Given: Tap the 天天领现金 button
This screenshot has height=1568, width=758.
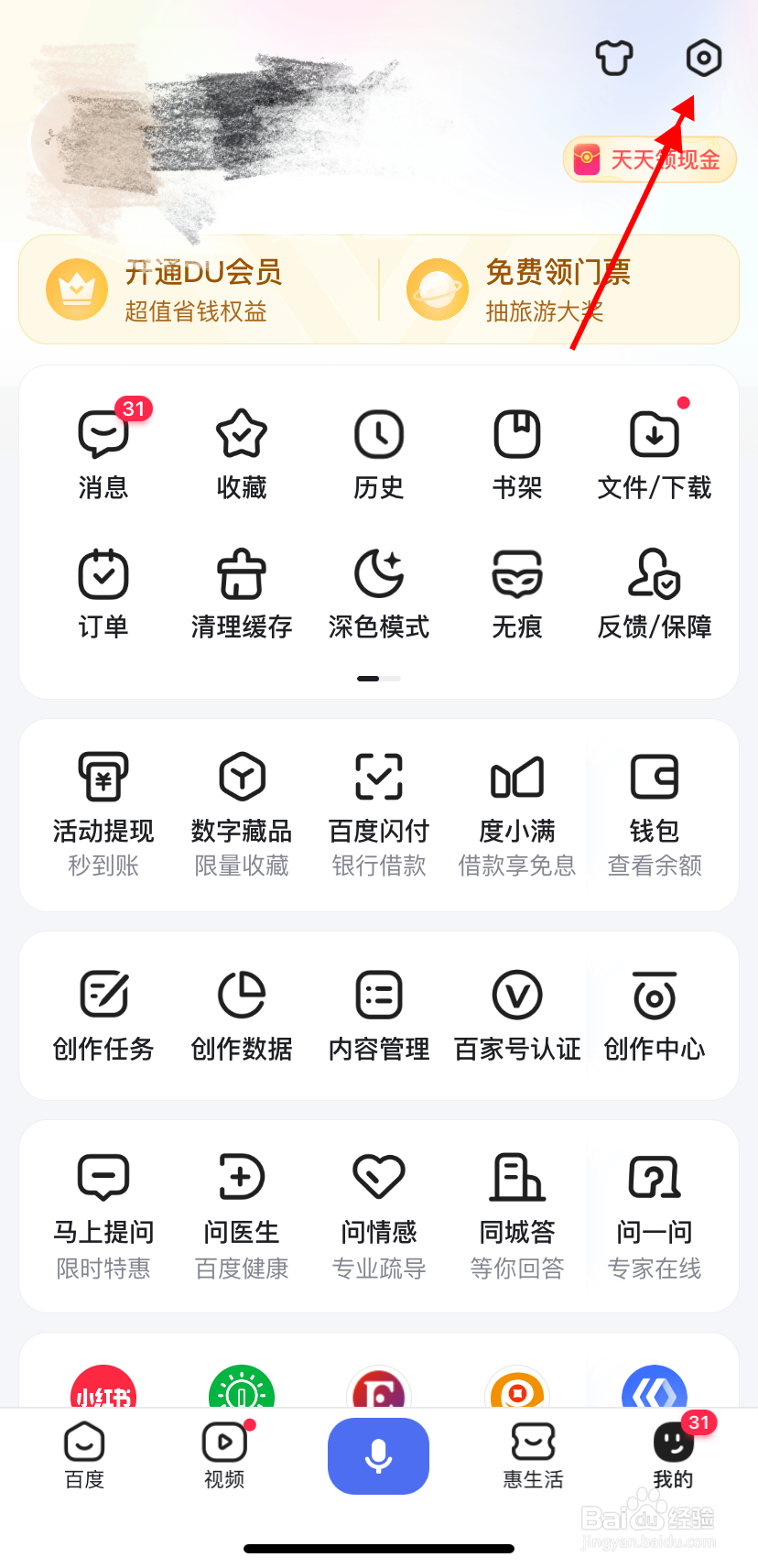Looking at the screenshot, I should (648, 158).
